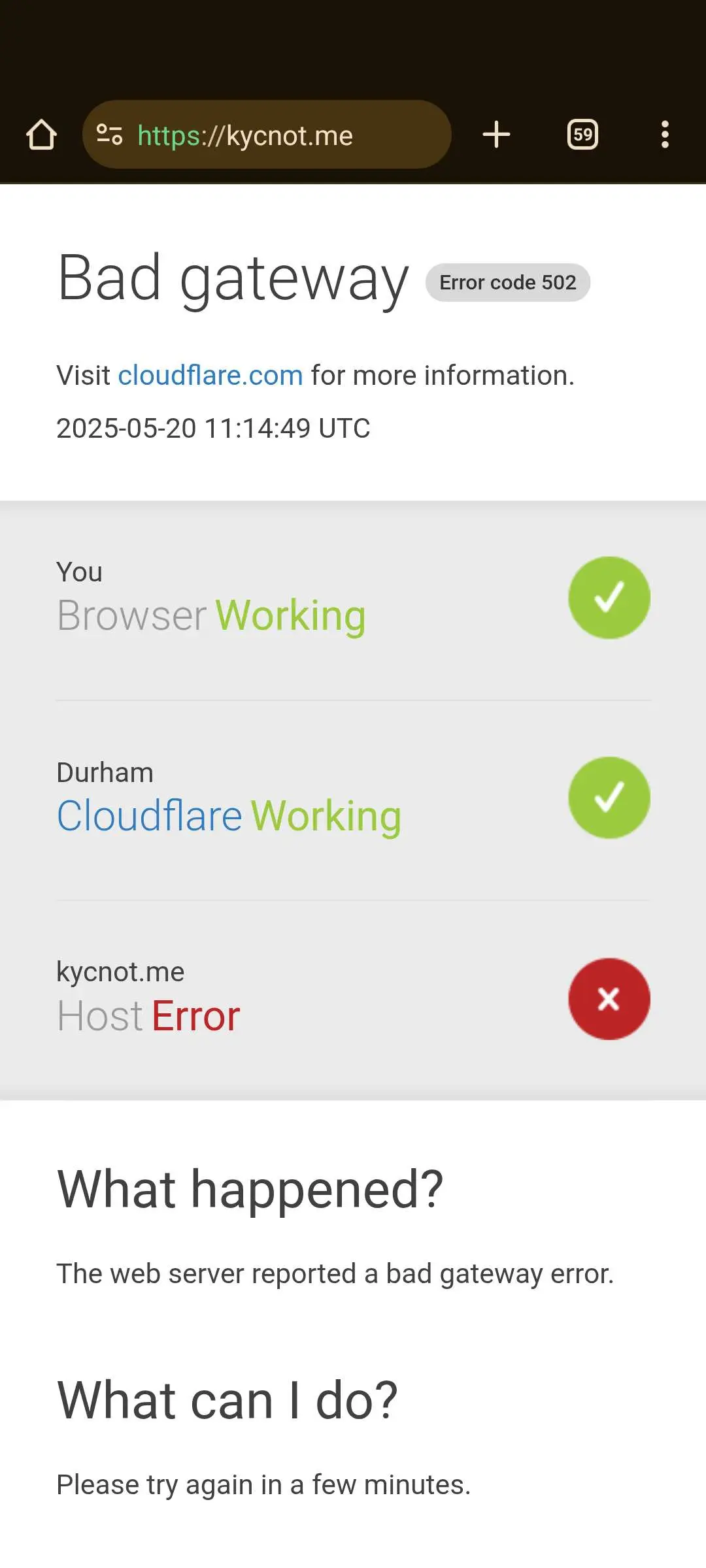Follow the cloudflare.com link
The height and width of the screenshot is (1568, 706).
point(210,376)
